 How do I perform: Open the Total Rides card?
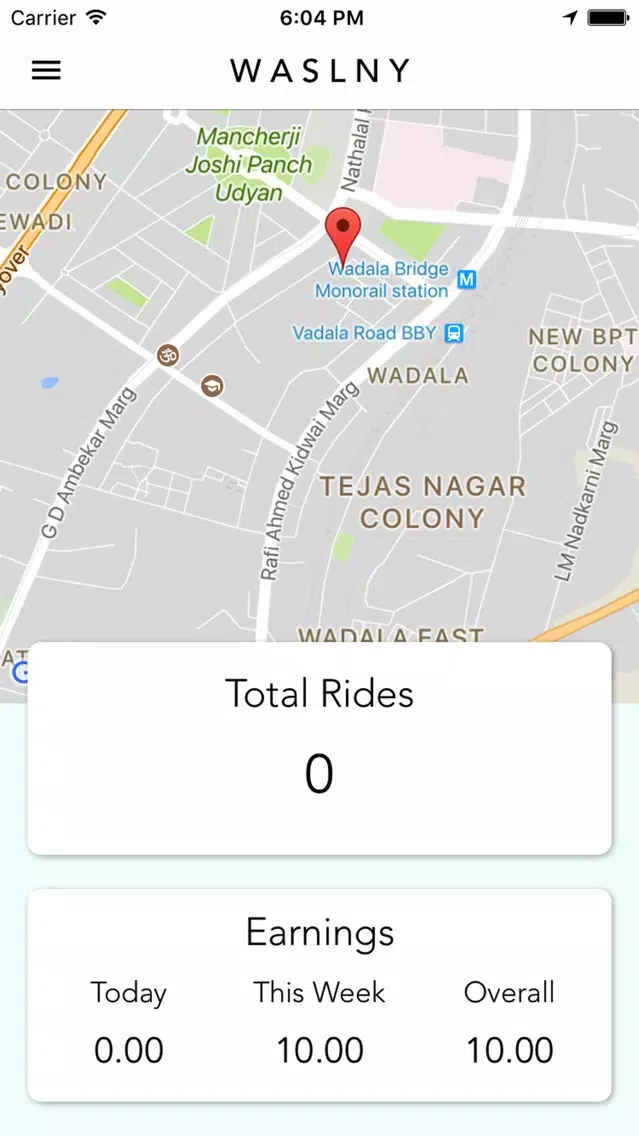[320, 748]
